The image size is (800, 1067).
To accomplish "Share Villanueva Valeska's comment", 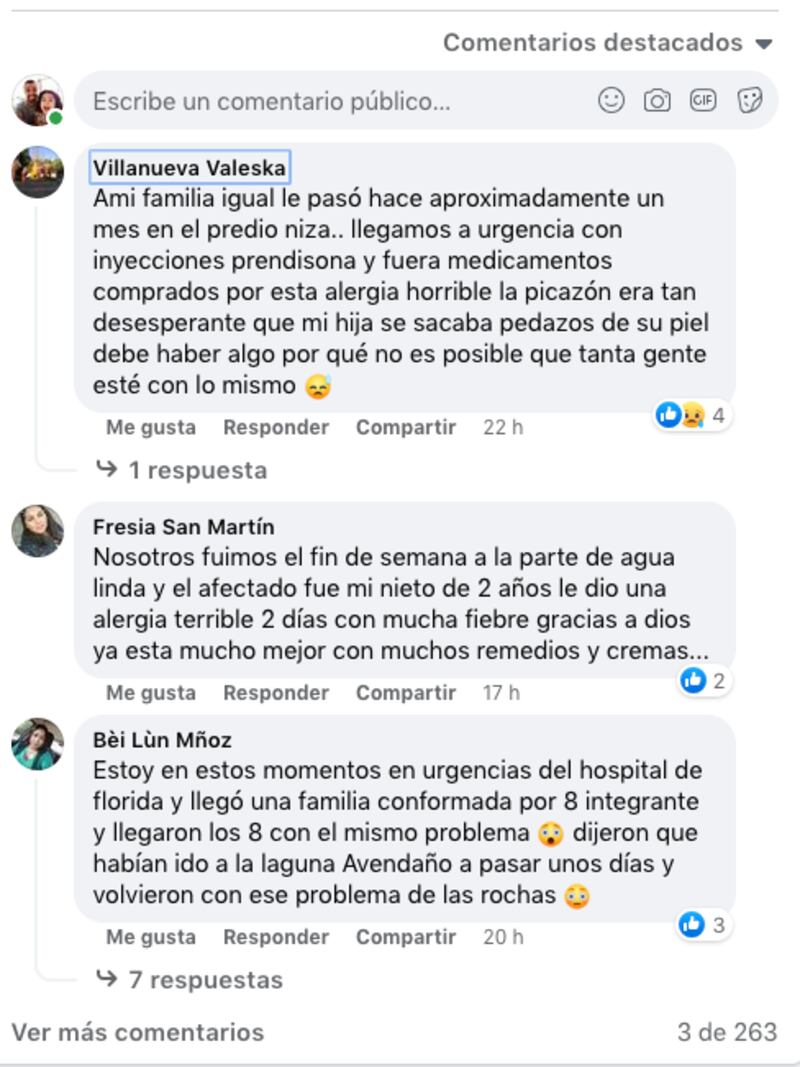I will 406,427.
